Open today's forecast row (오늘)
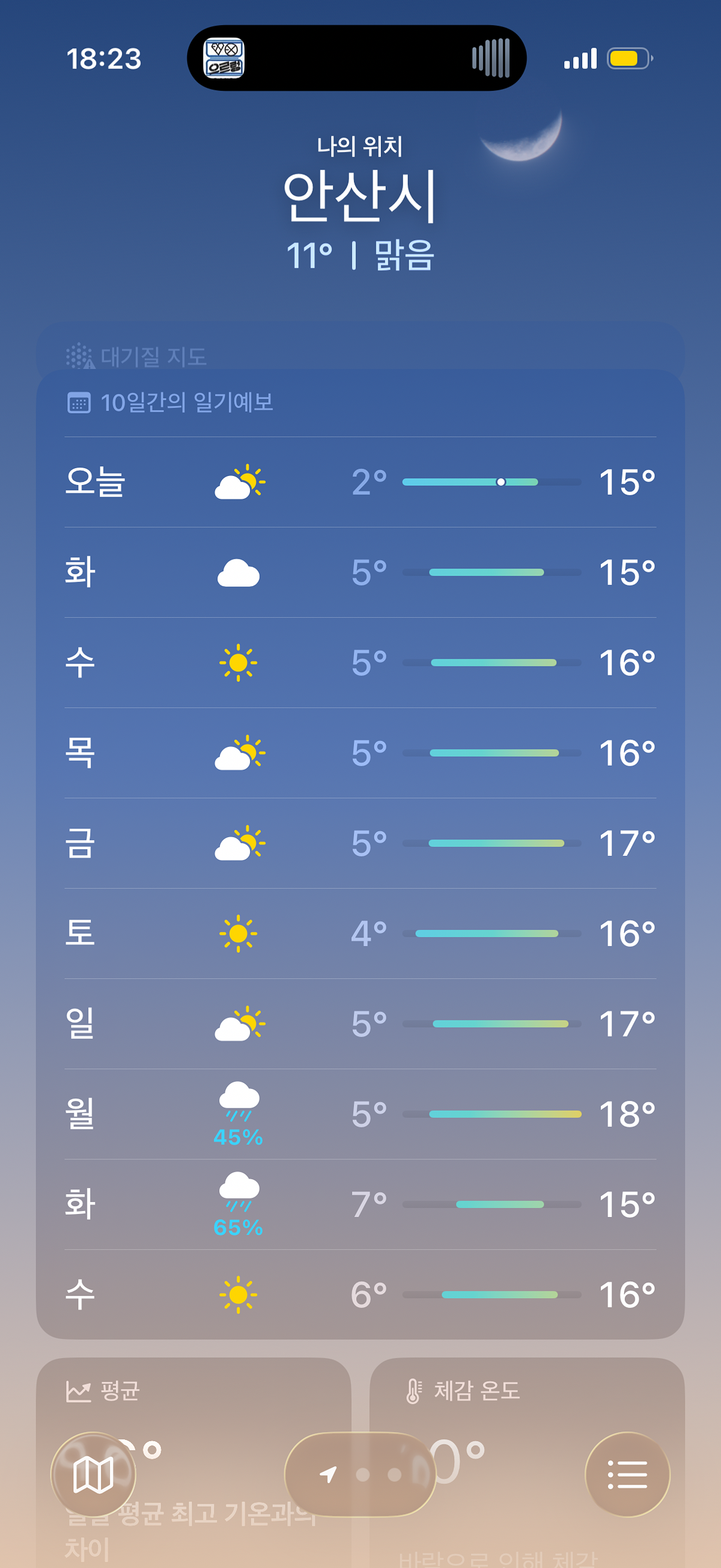The width and height of the screenshot is (721, 1568). [x=360, y=482]
